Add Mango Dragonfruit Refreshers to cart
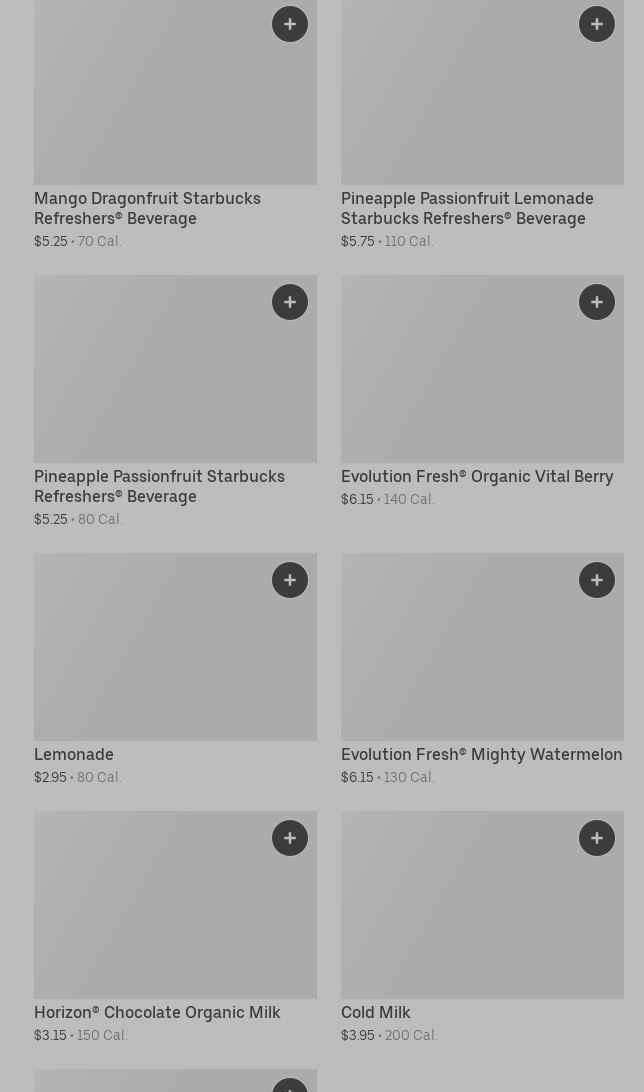Image resolution: width=644 pixels, height=1092 pixels. (290, 24)
